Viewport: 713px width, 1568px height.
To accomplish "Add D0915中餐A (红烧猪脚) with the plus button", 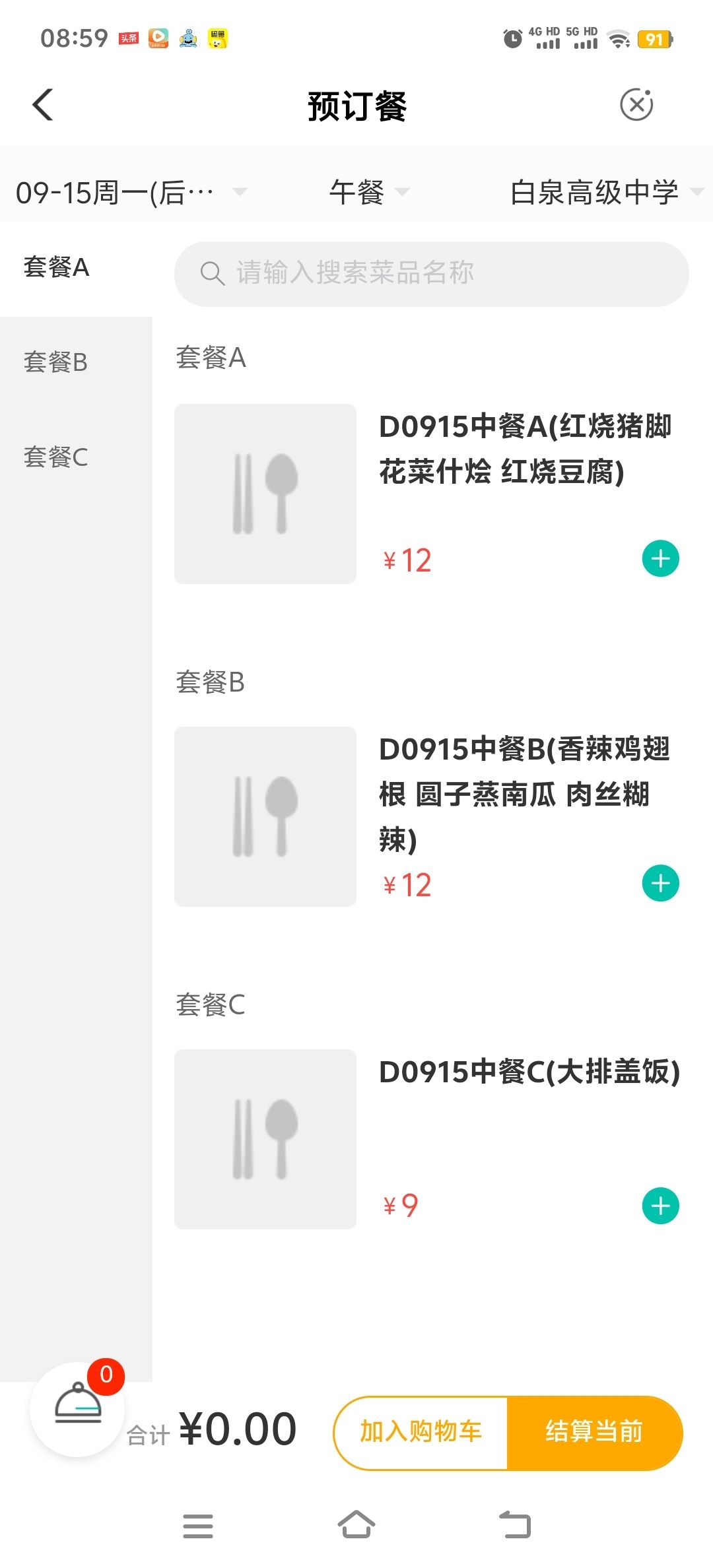I will (660, 559).
